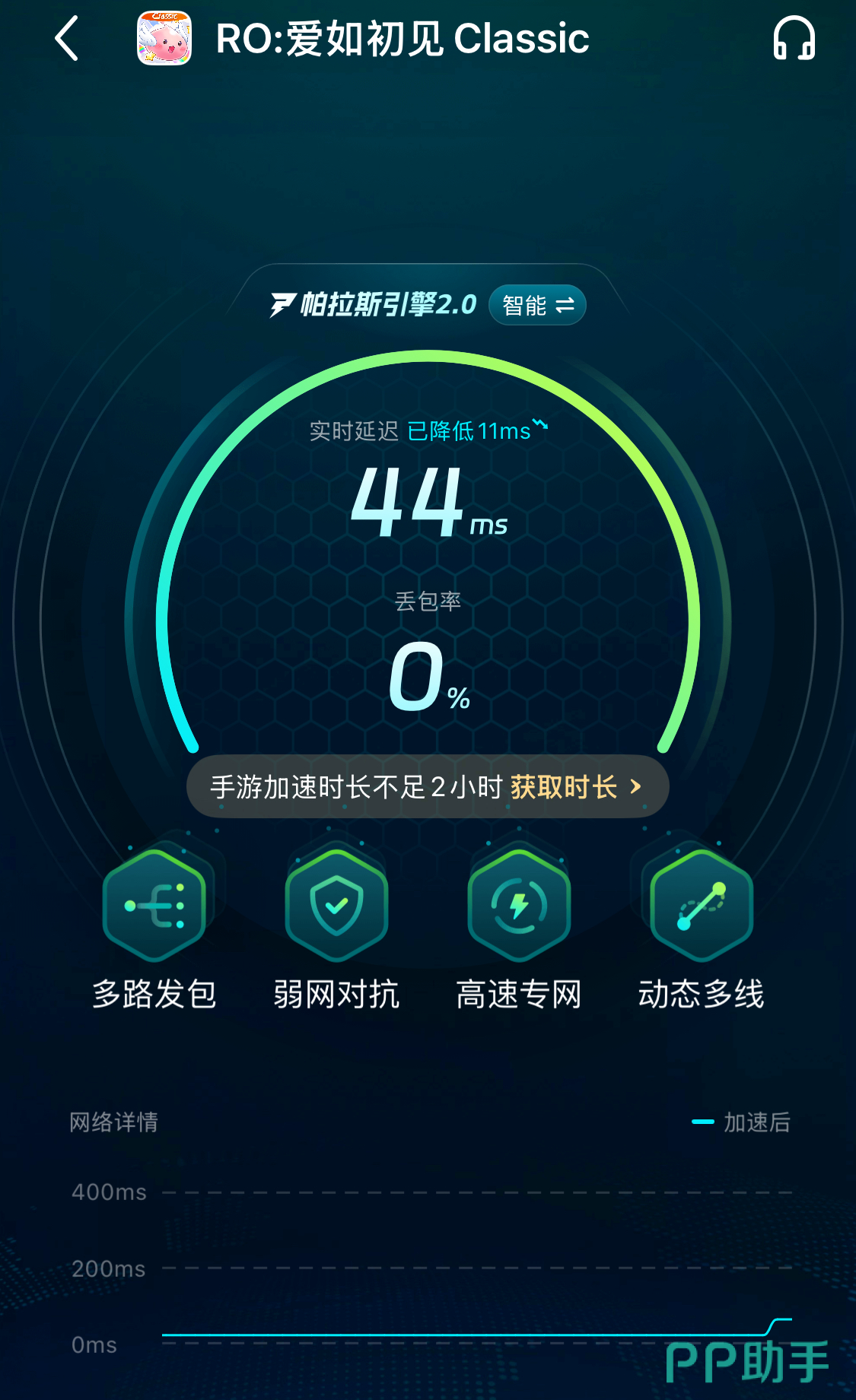
Task: Open customer support via the headphones icon
Action: coord(794,39)
